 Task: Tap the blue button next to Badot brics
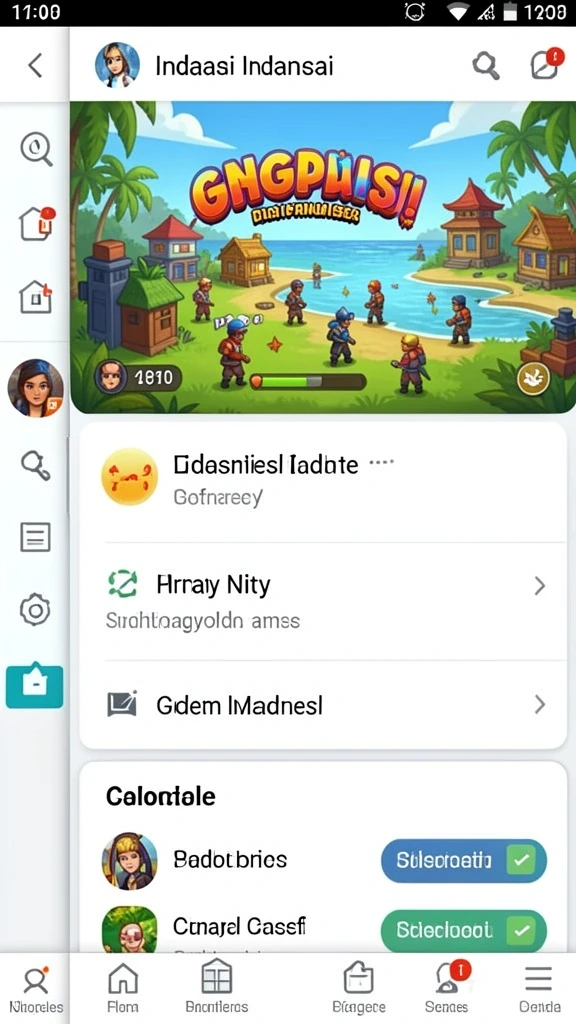click(x=464, y=861)
